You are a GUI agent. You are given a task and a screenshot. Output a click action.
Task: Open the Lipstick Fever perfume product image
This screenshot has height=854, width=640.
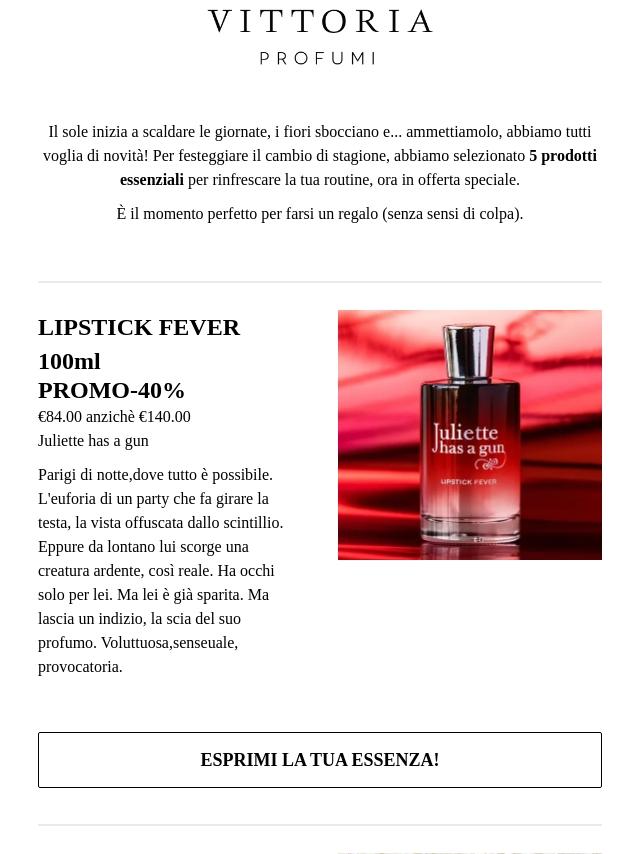pos(470,435)
